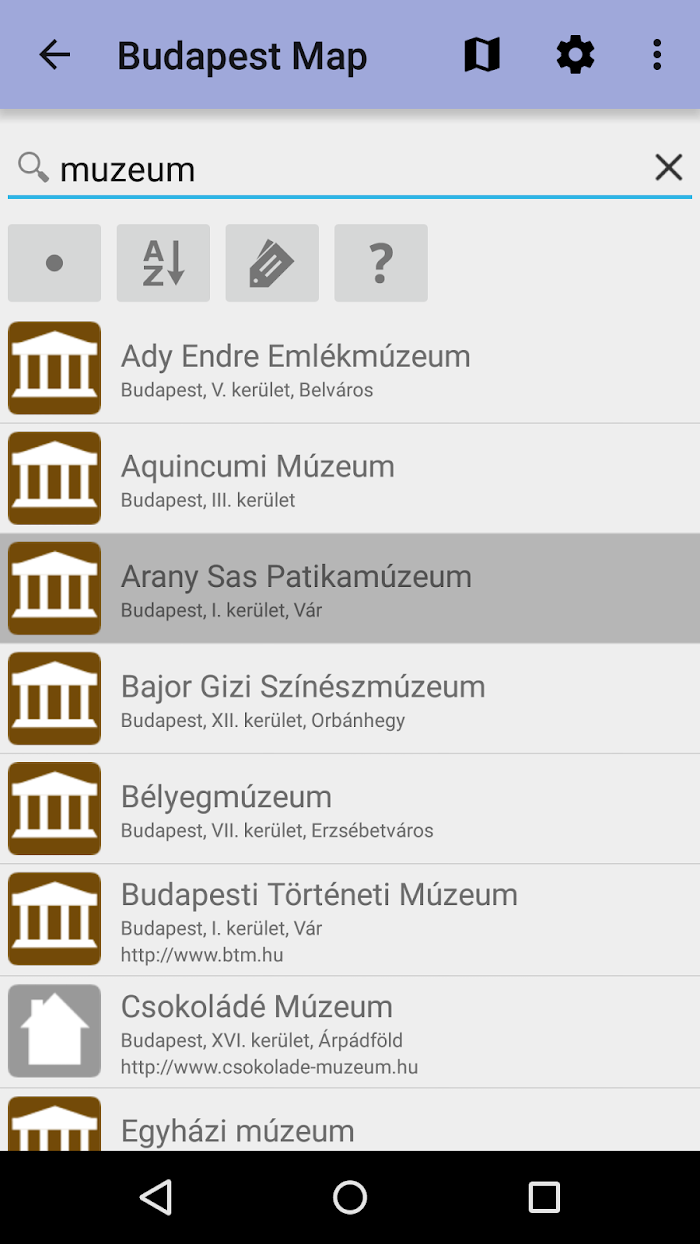
Task: Open the overflow menu
Action: click(657, 55)
